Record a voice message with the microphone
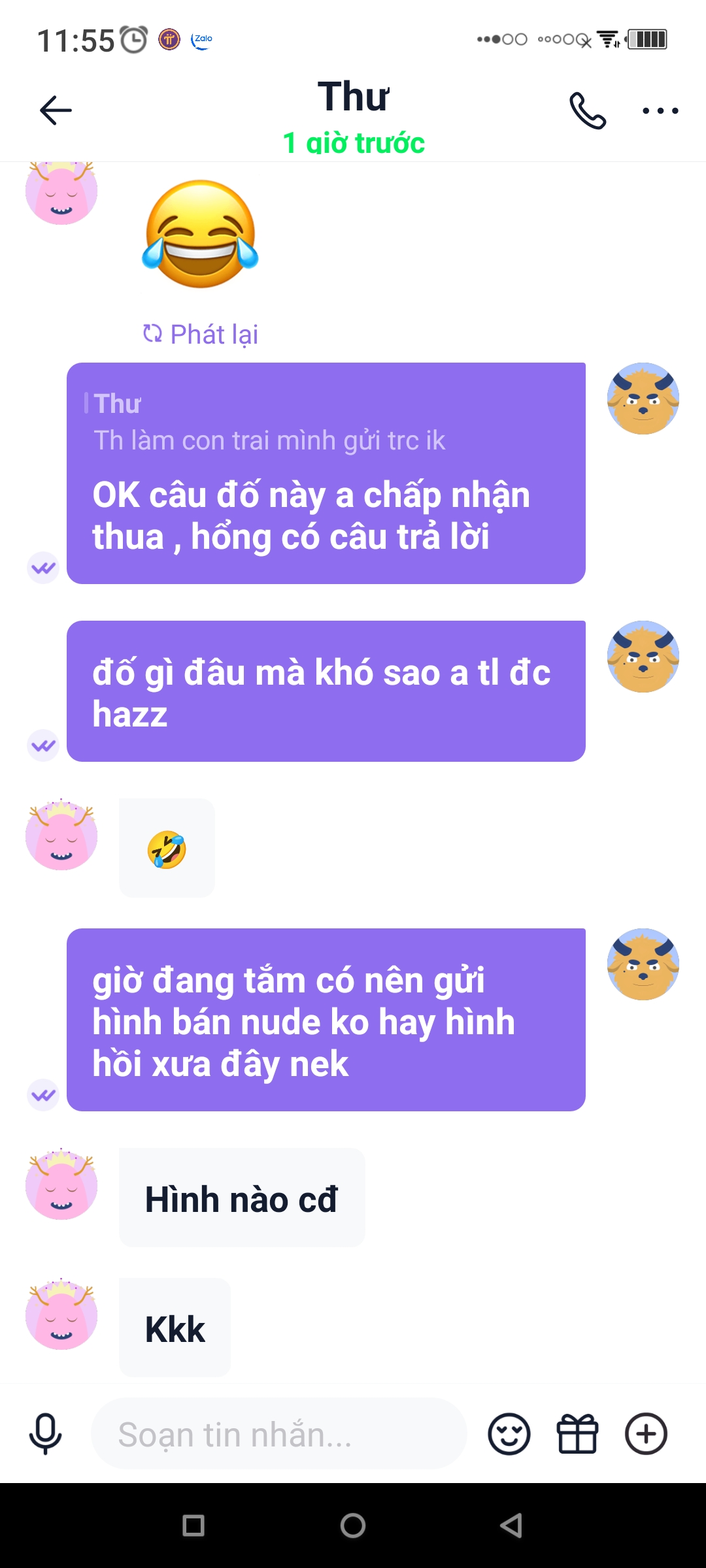Image resolution: width=706 pixels, height=1568 pixels. 45,1434
